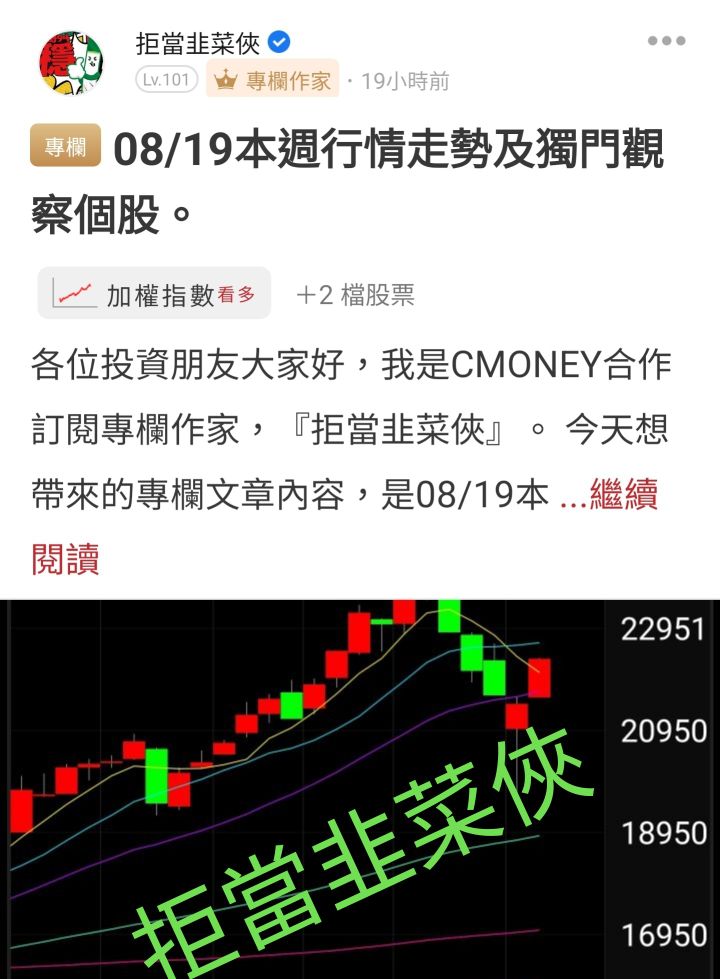Show the +2 檔股票 related stocks
Viewport: 720px width, 979px height.
(x=355, y=295)
